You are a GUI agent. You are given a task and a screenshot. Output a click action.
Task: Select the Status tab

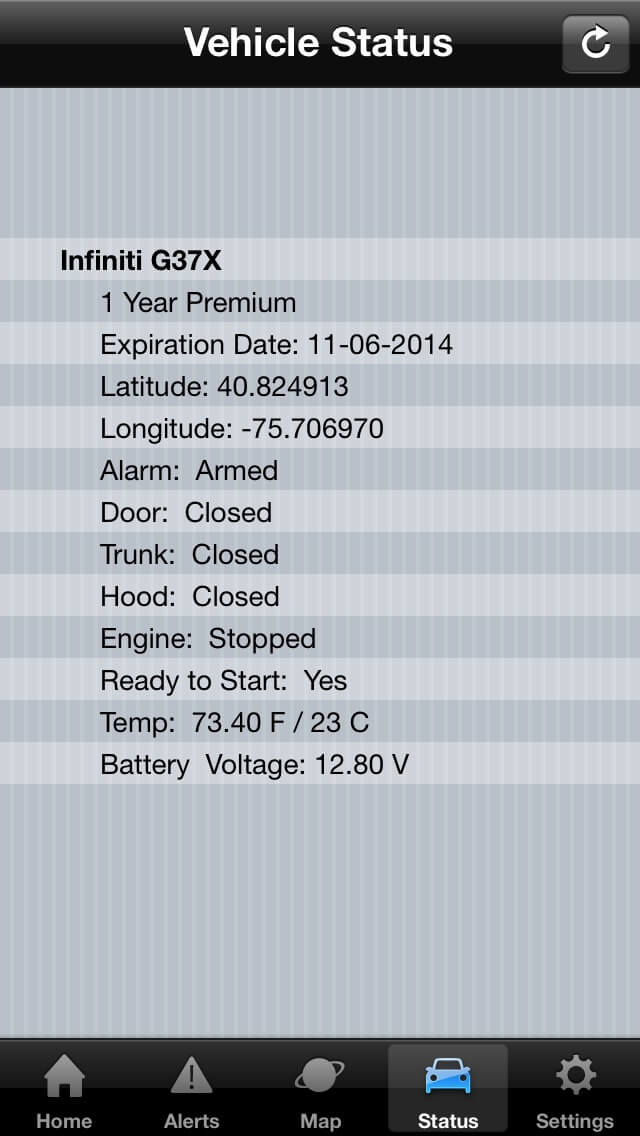tap(448, 1089)
